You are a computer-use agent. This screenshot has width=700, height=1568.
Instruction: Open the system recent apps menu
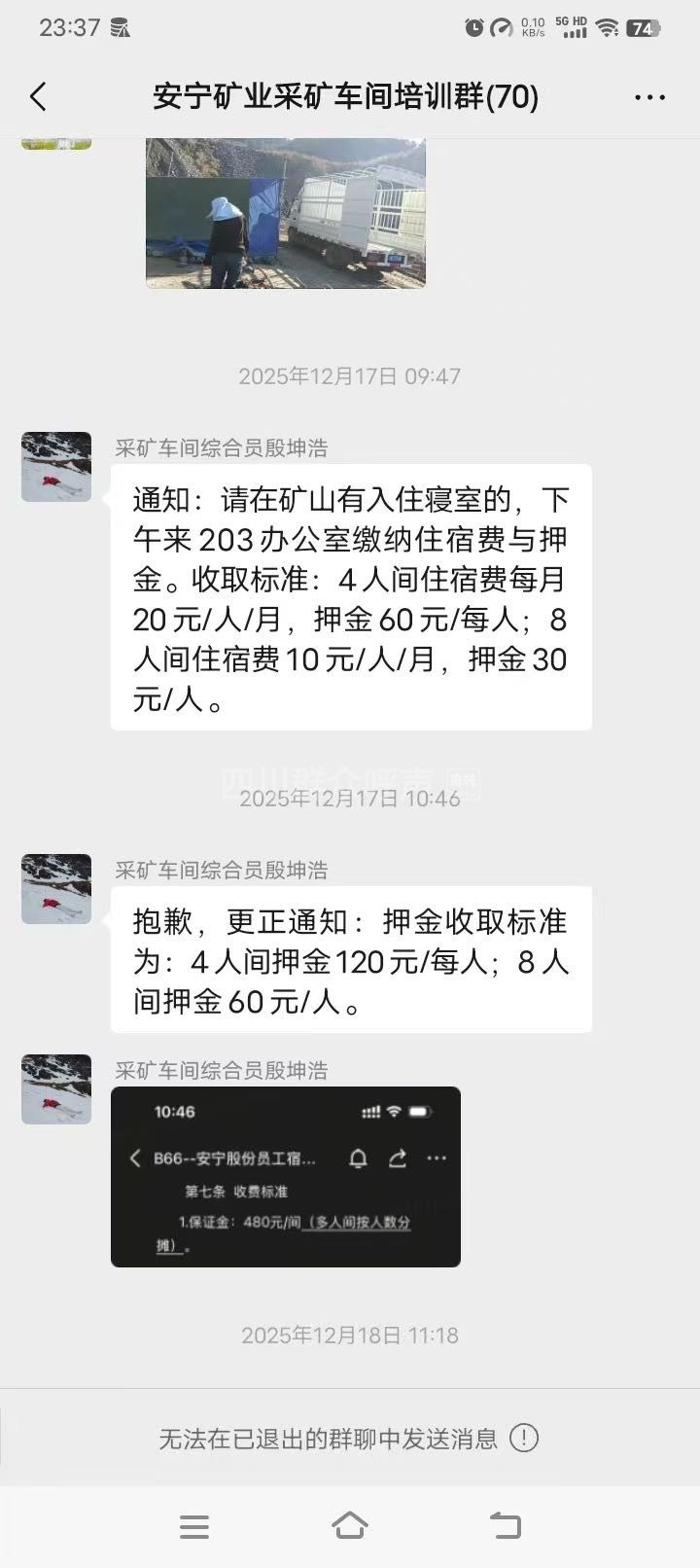(x=194, y=1526)
